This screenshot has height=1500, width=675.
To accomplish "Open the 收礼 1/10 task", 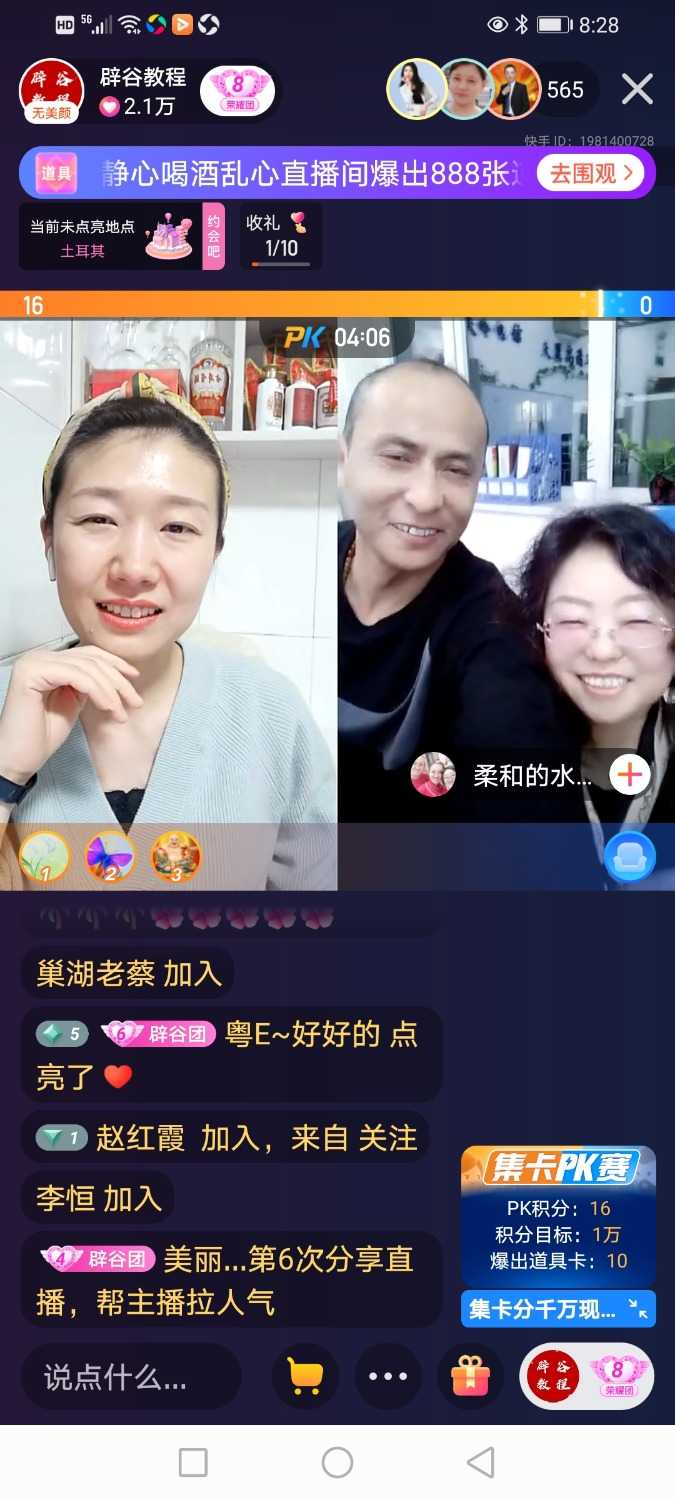I will pos(281,236).
